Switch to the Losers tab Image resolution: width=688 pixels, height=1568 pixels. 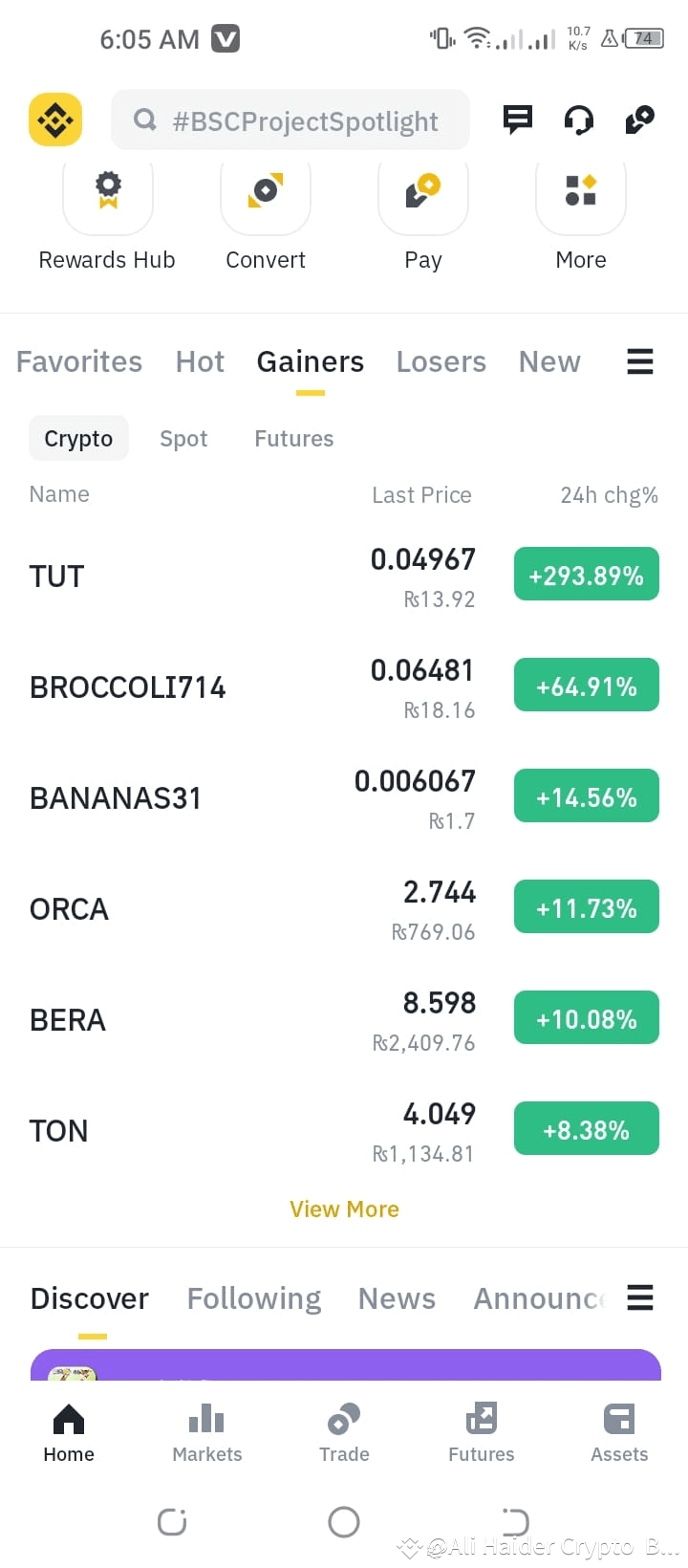coord(441,361)
